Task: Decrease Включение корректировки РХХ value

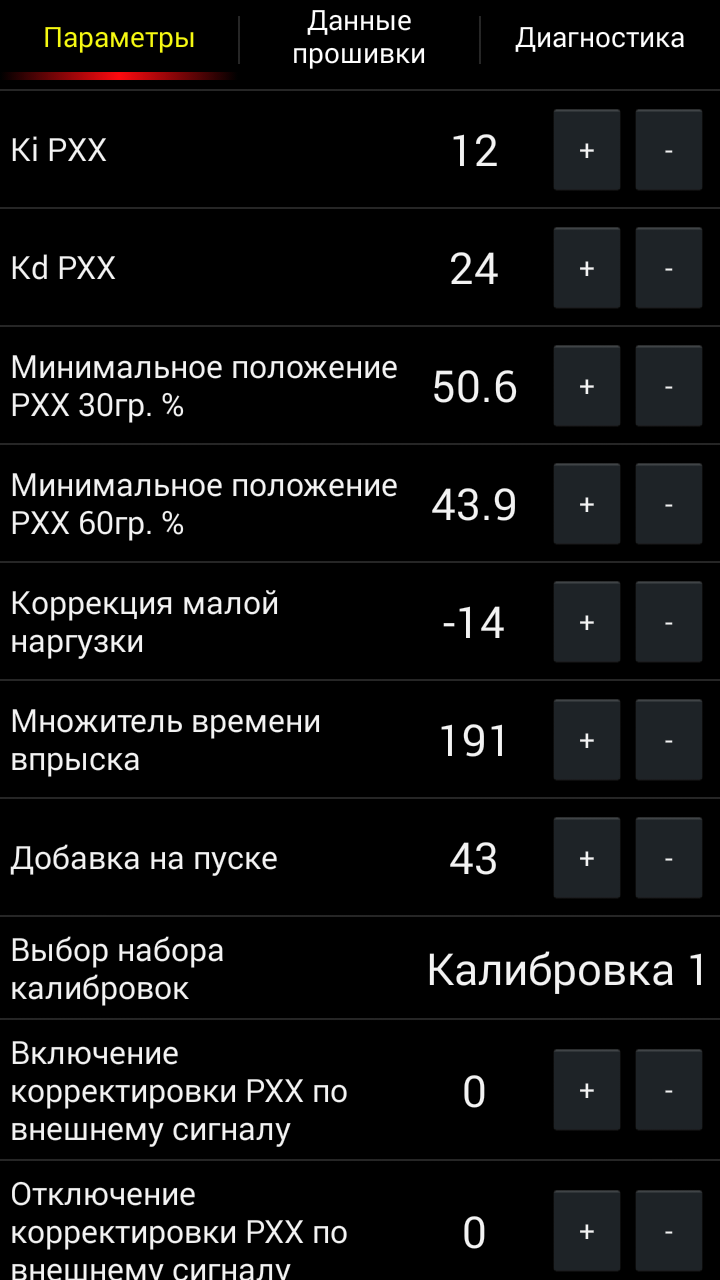Action: click(x=669, y=1090)
